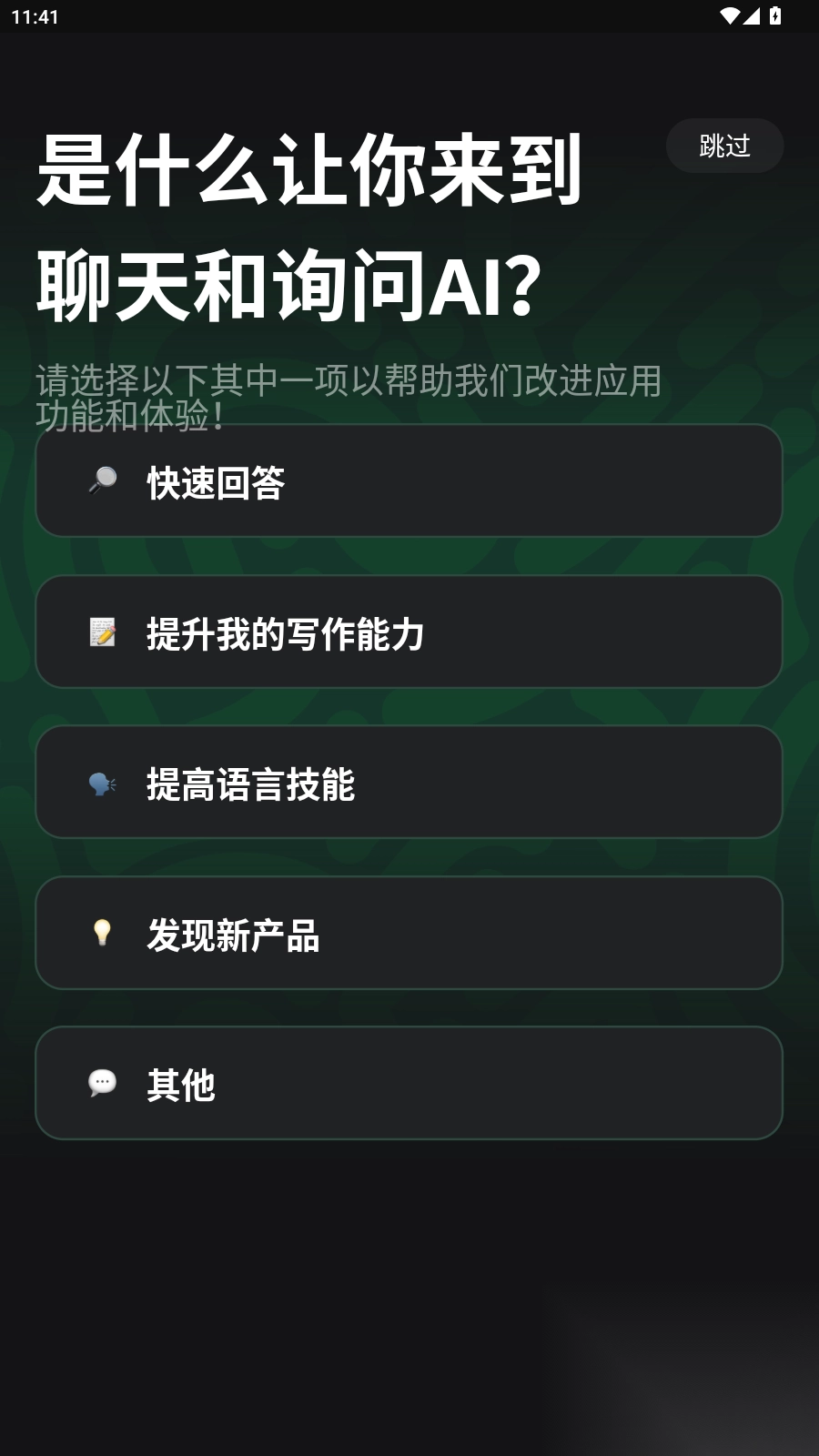The width and height of the screenshot is (819, 1456).
Task: Select the 其他 option
Action: point(407,1084)
